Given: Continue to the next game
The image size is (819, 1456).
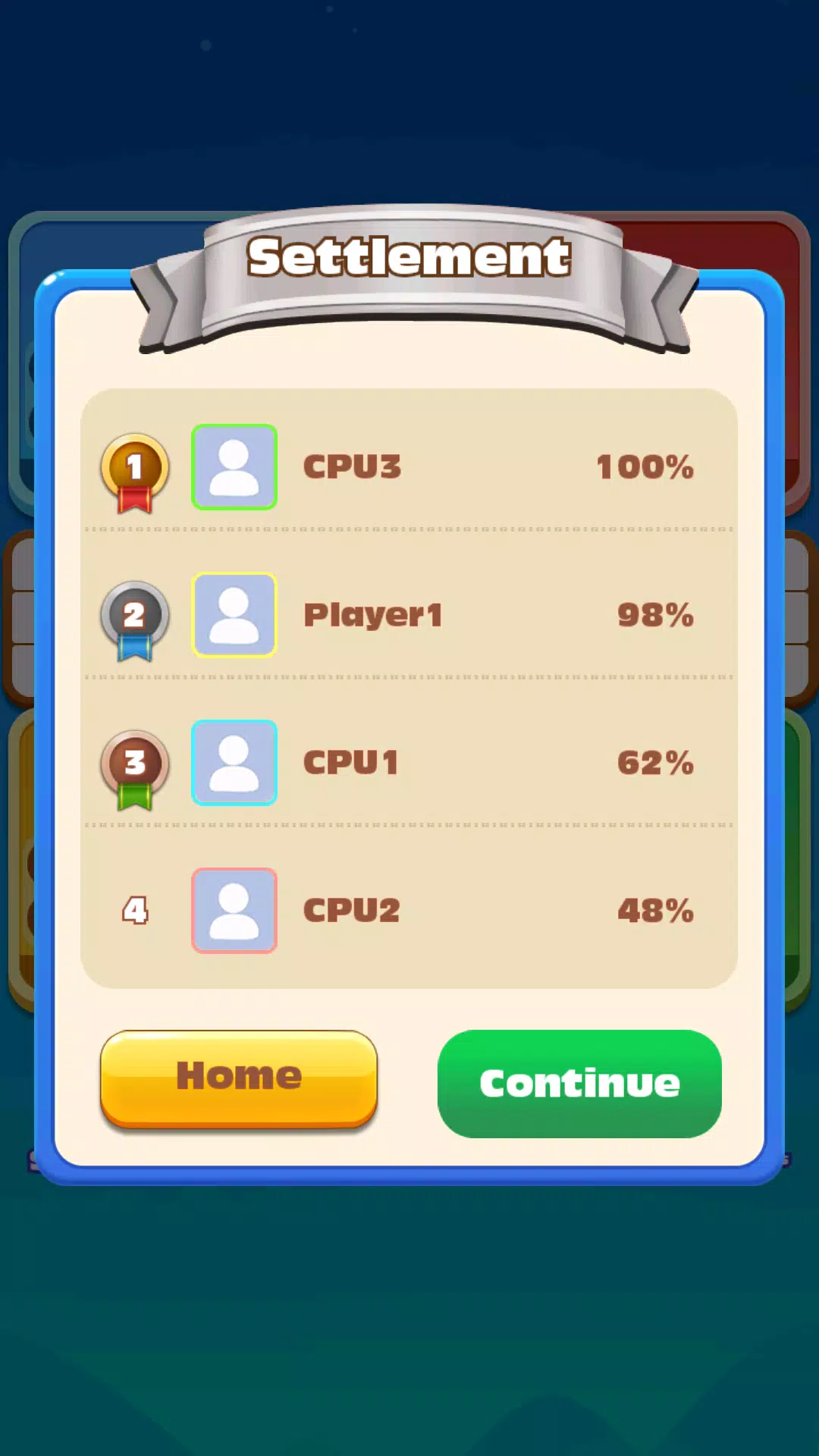Looking at the screenshot, I should pyautogui.click(x=579, y=1083).
